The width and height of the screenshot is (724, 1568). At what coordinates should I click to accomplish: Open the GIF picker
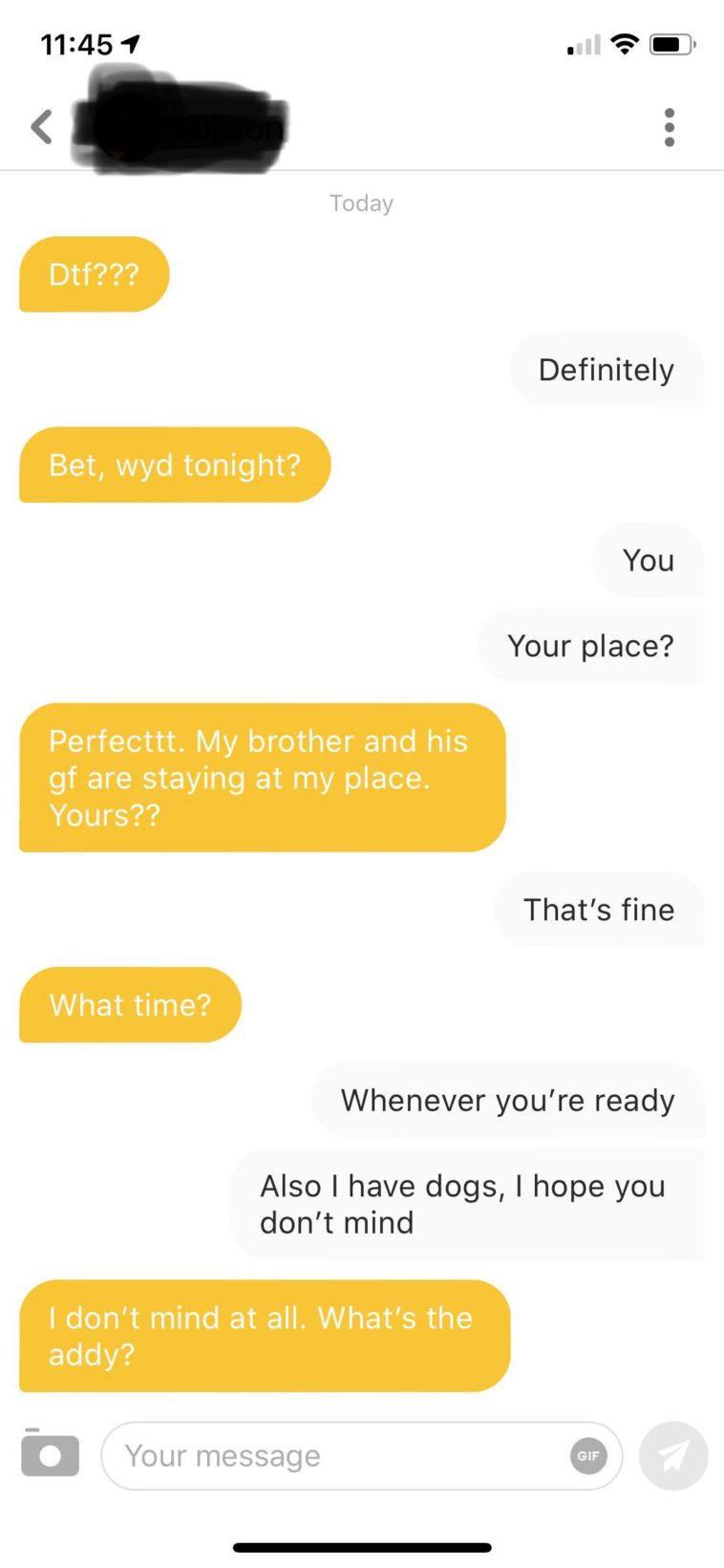[588, 1455]
